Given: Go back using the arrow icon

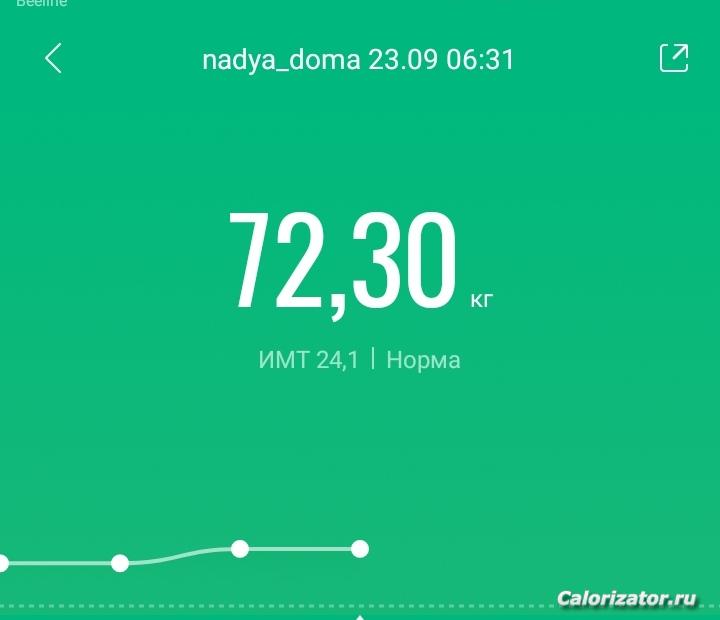Looking at the screenshot, I should [54, 59].
